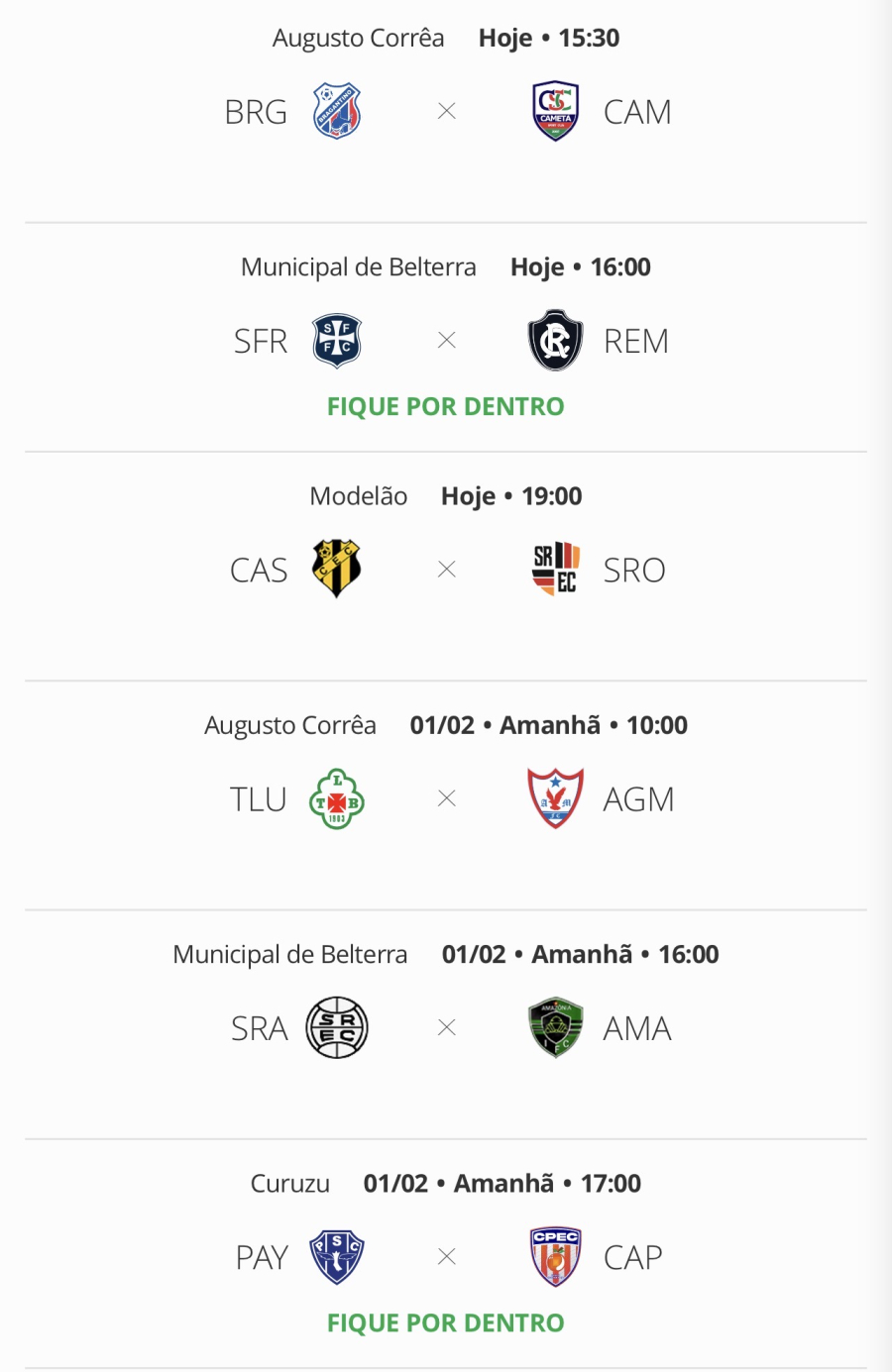Image resolution: width=892 pixels, height=1372 pixels.
Task: Click the Augusto Corrêa venue name
Action: 359,38
